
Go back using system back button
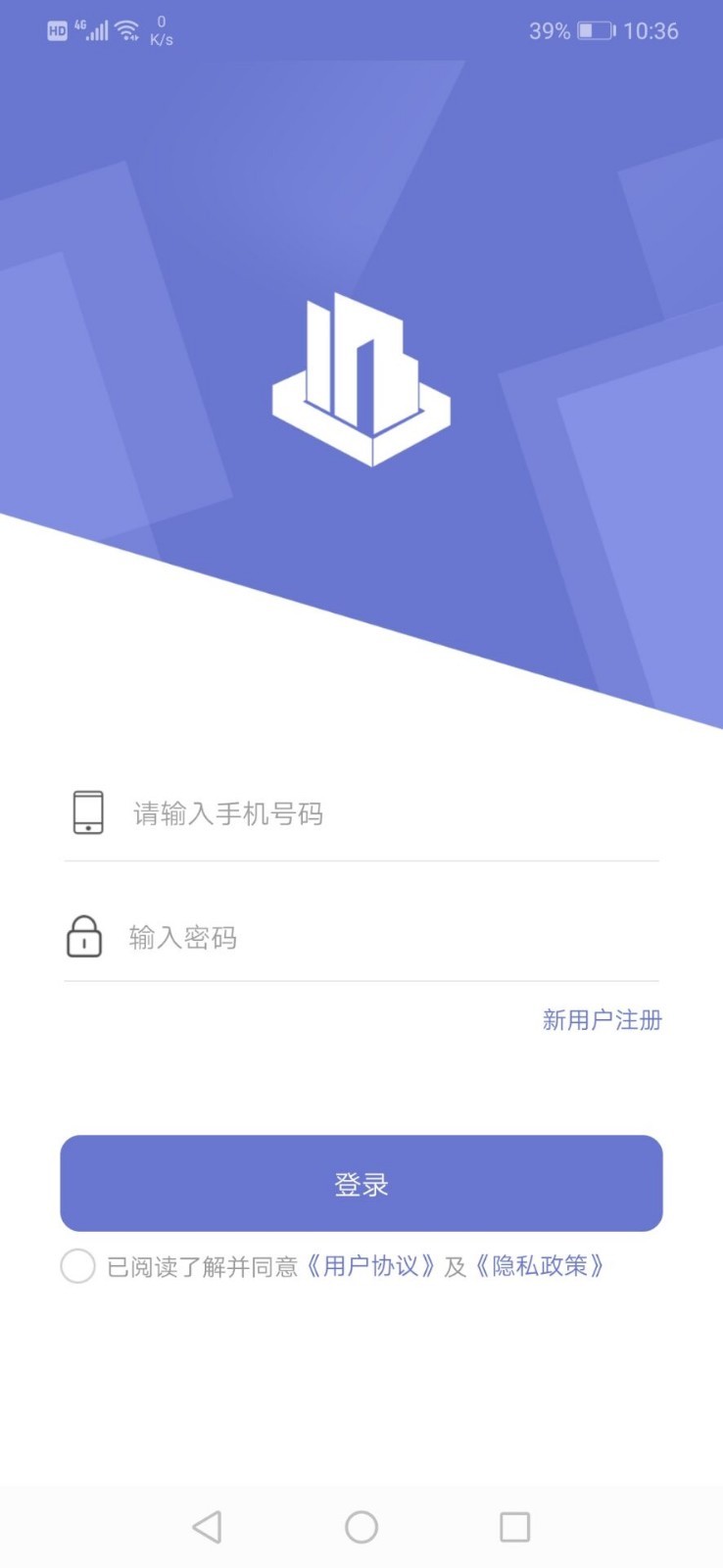coord(207,1527)
